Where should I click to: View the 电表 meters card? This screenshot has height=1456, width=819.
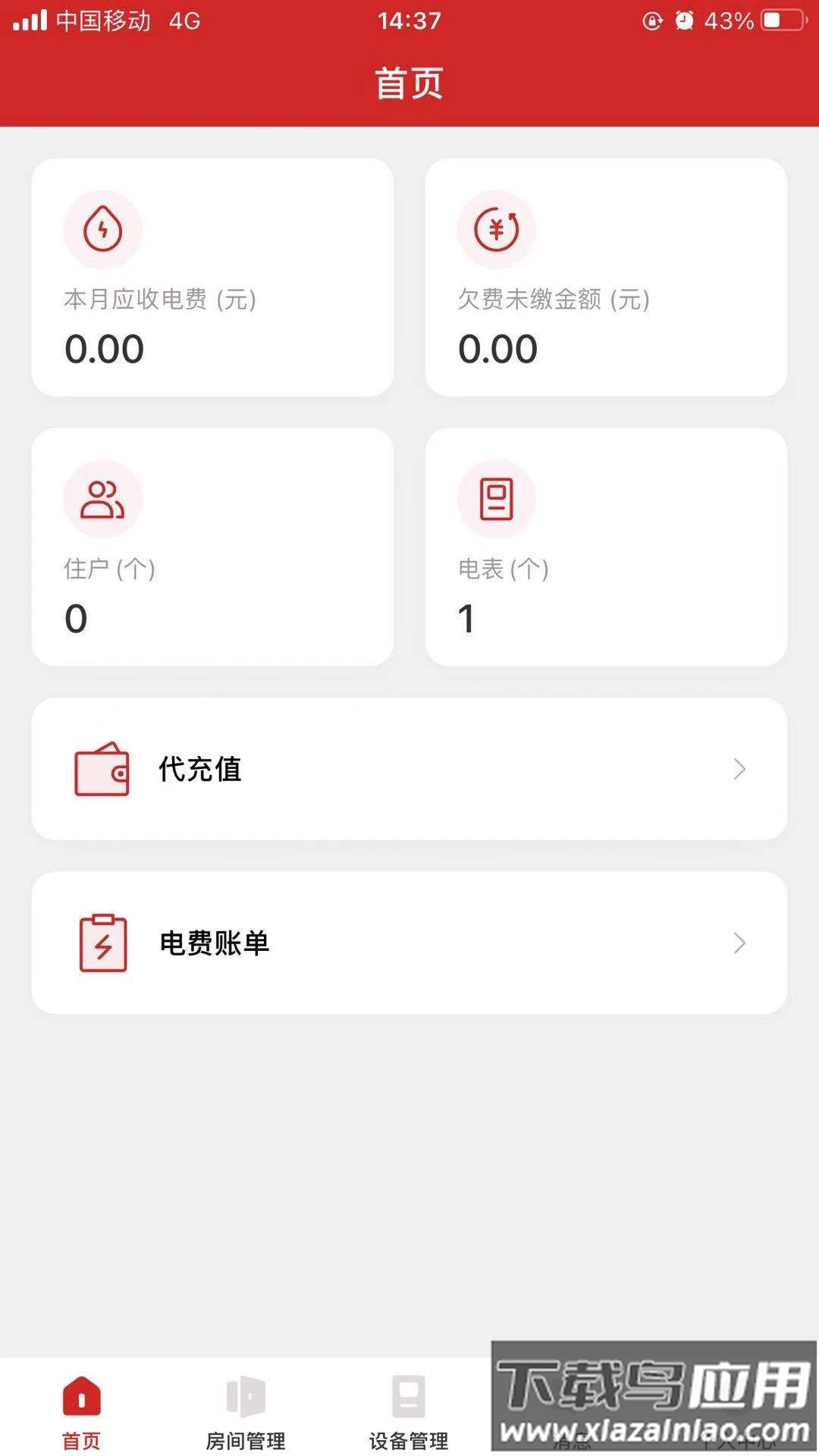click(606, 547)
